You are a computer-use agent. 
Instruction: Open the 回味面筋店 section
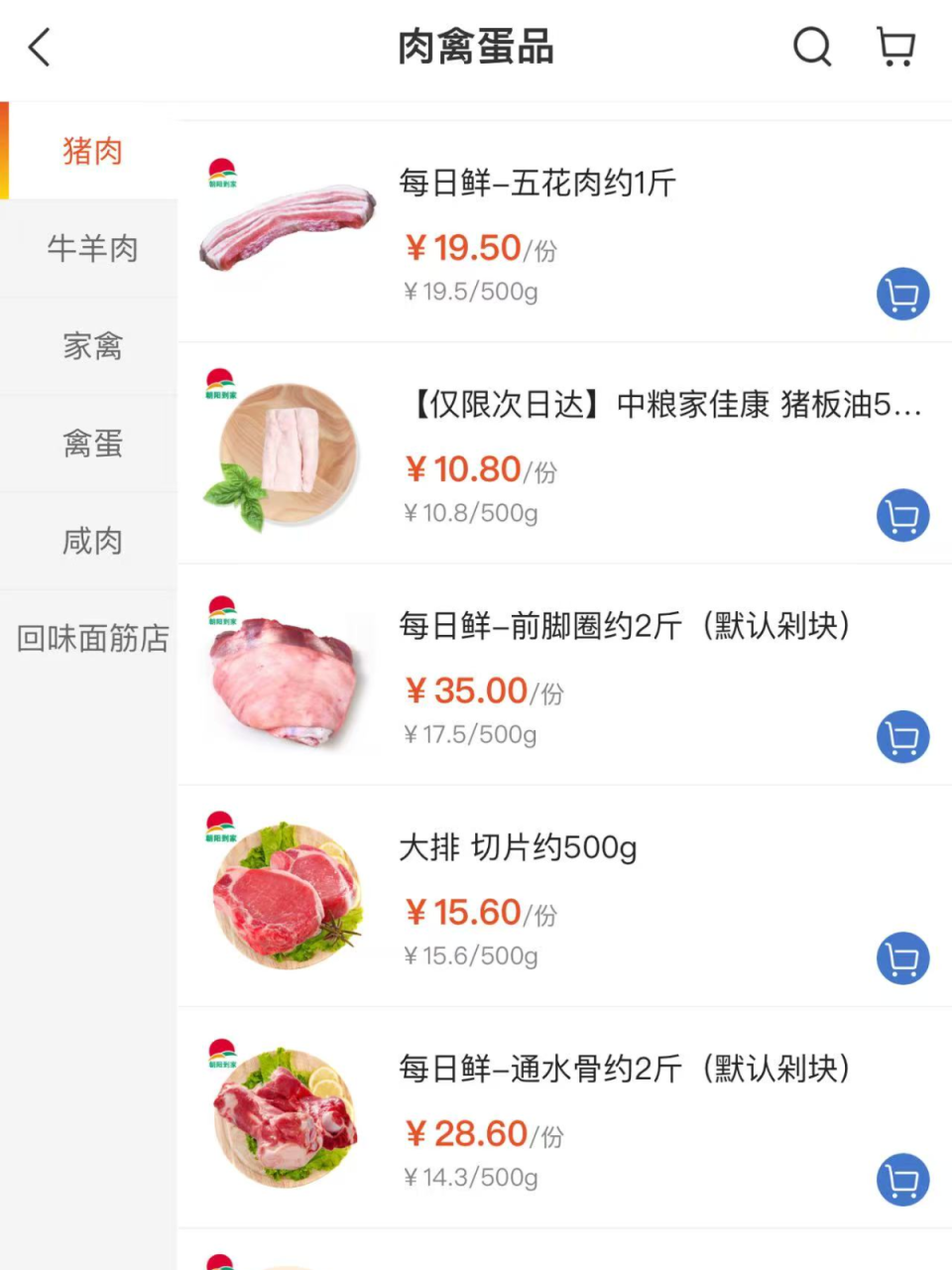point(88,638)
